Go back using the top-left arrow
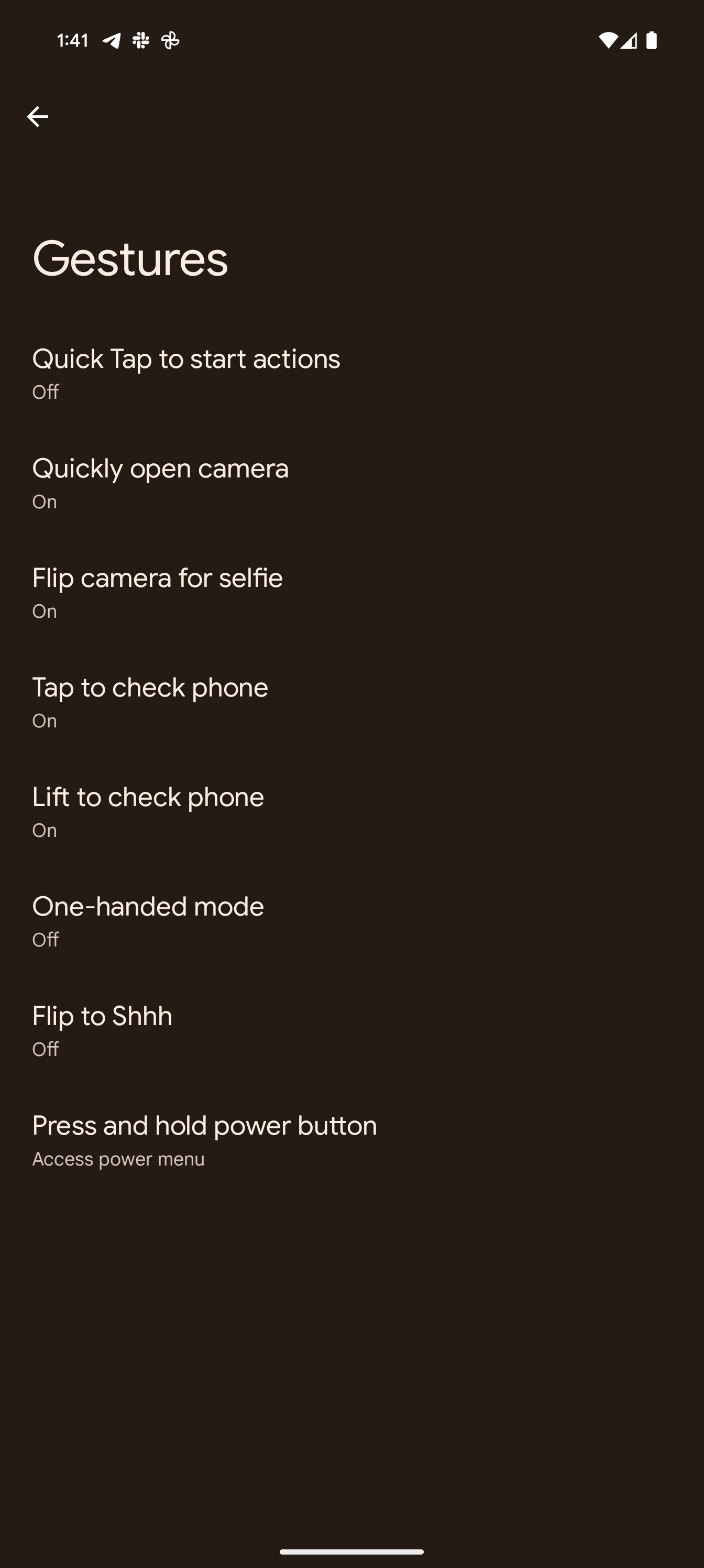 click(37, 116)
